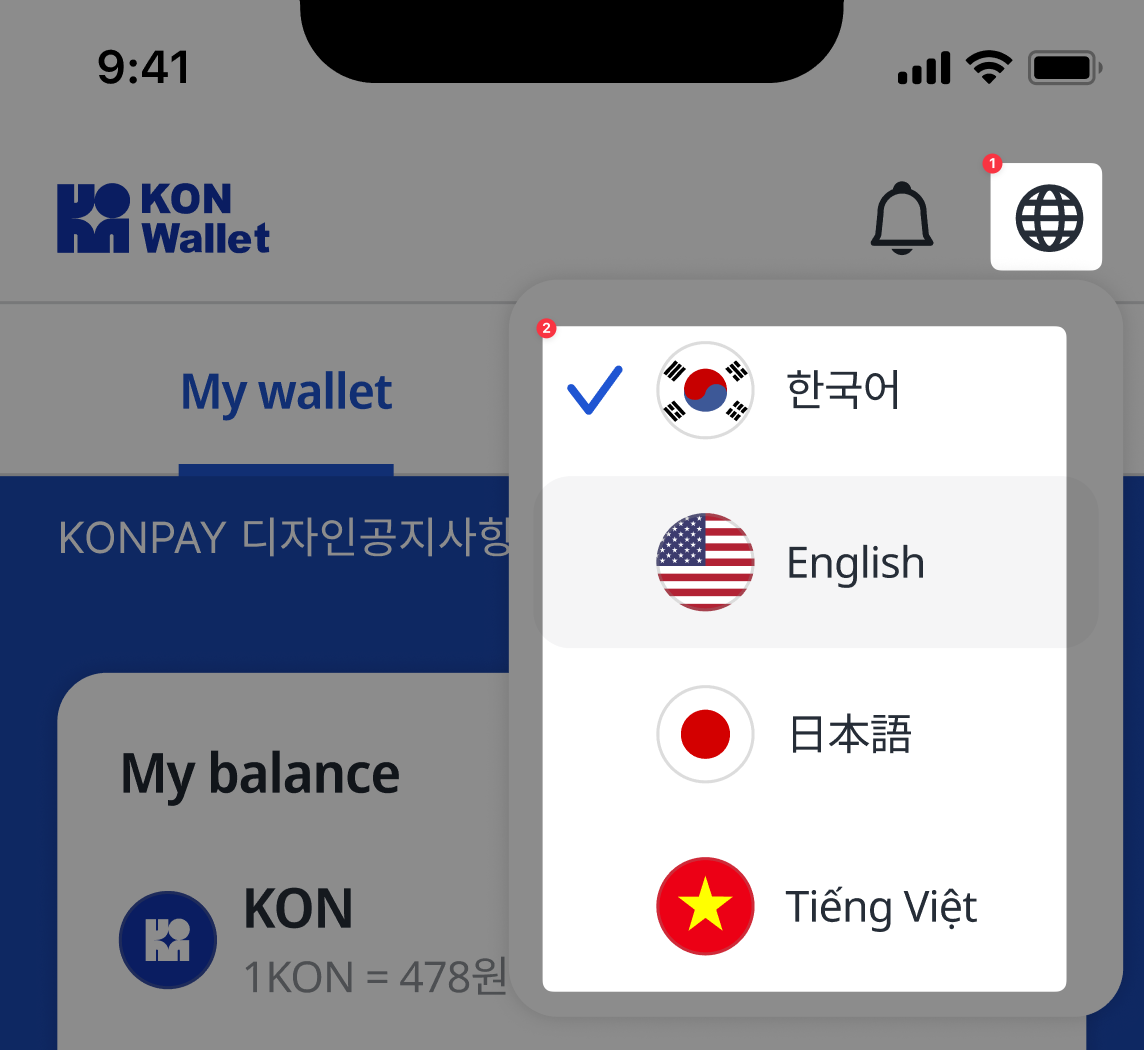The height and width of the screenshot is (1050, 1144).
Task: Choose 日本語 from the language list
Action: (804, 735)
